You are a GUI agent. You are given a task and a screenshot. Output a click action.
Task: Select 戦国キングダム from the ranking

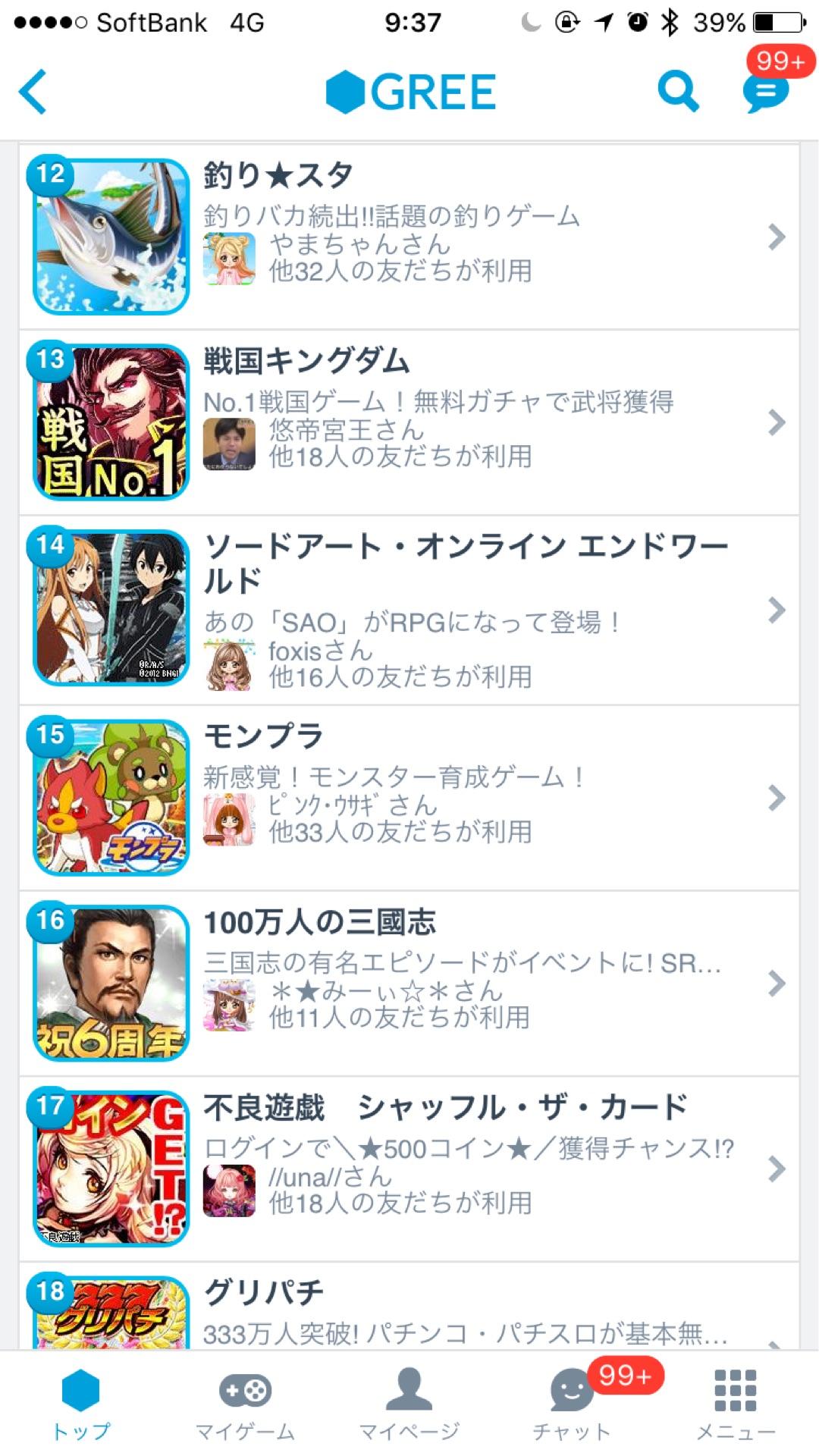coord(409,422)
